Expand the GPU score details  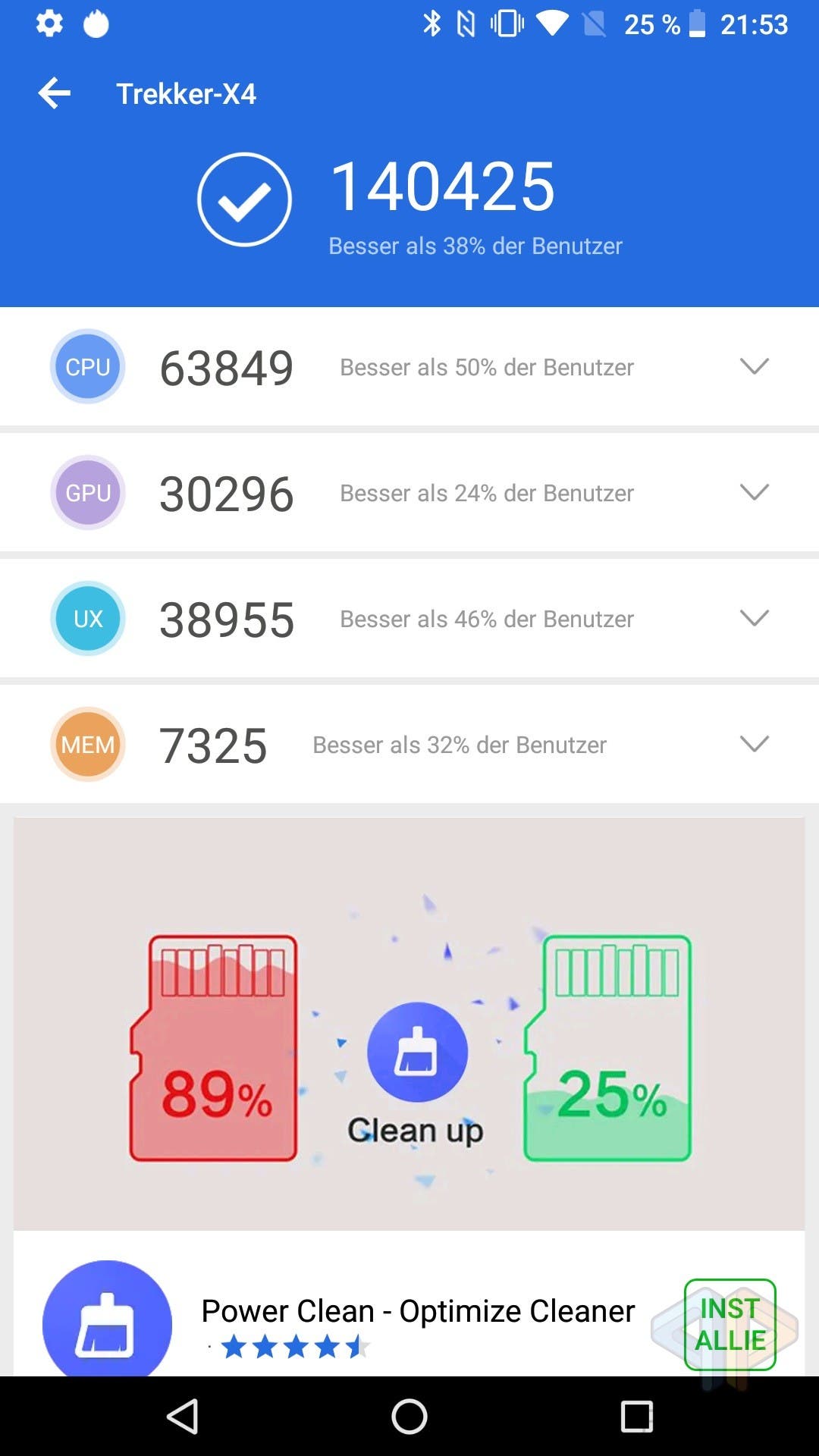coord(754,492)
